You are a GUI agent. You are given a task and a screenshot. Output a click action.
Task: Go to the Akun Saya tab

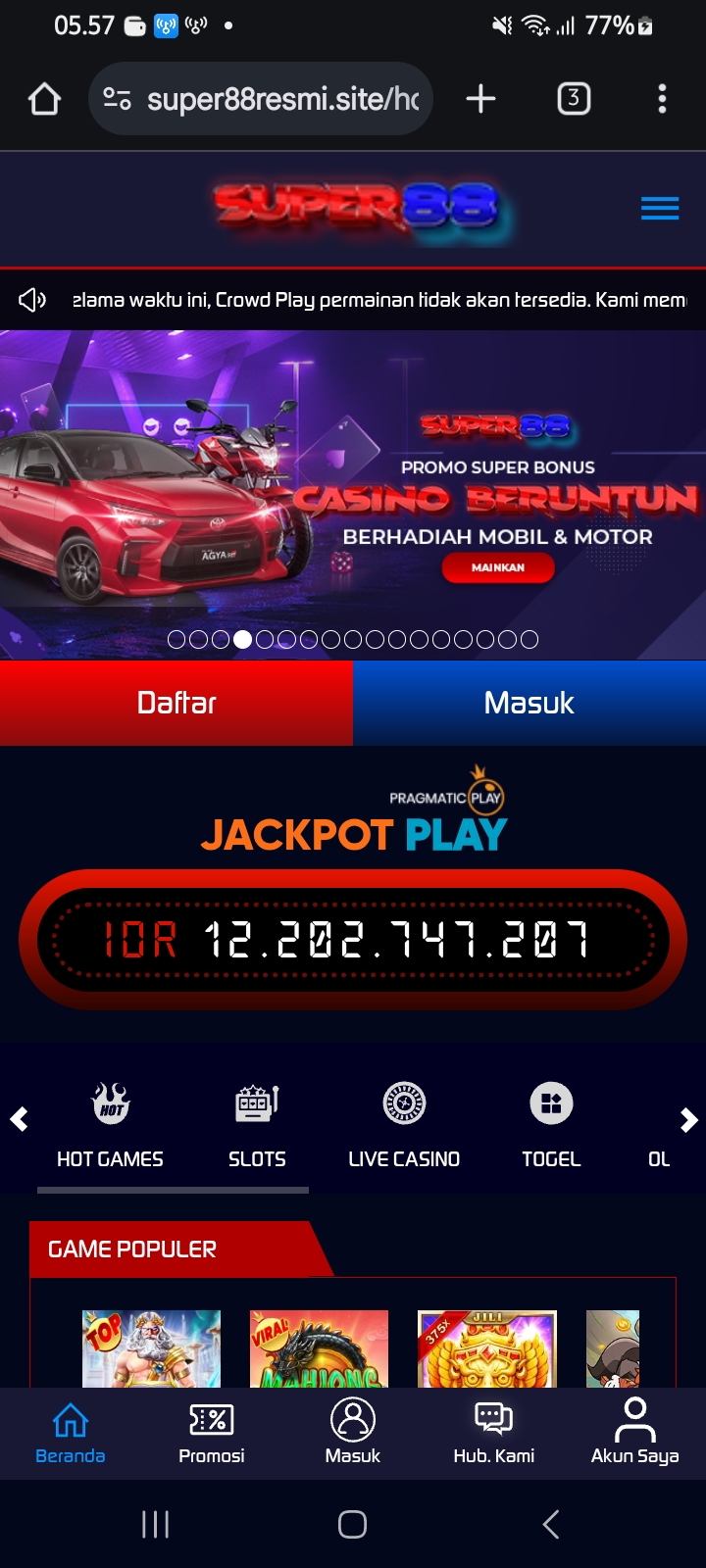coord(634,1433)
